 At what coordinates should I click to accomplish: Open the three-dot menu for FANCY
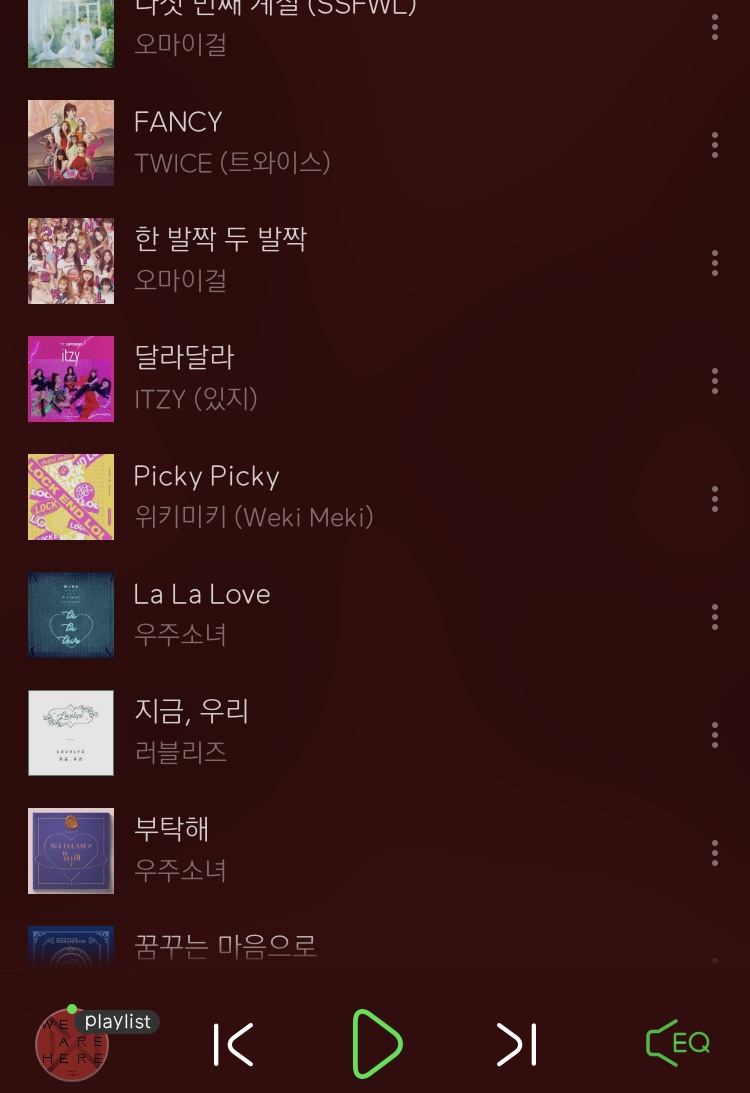point(715,145)
